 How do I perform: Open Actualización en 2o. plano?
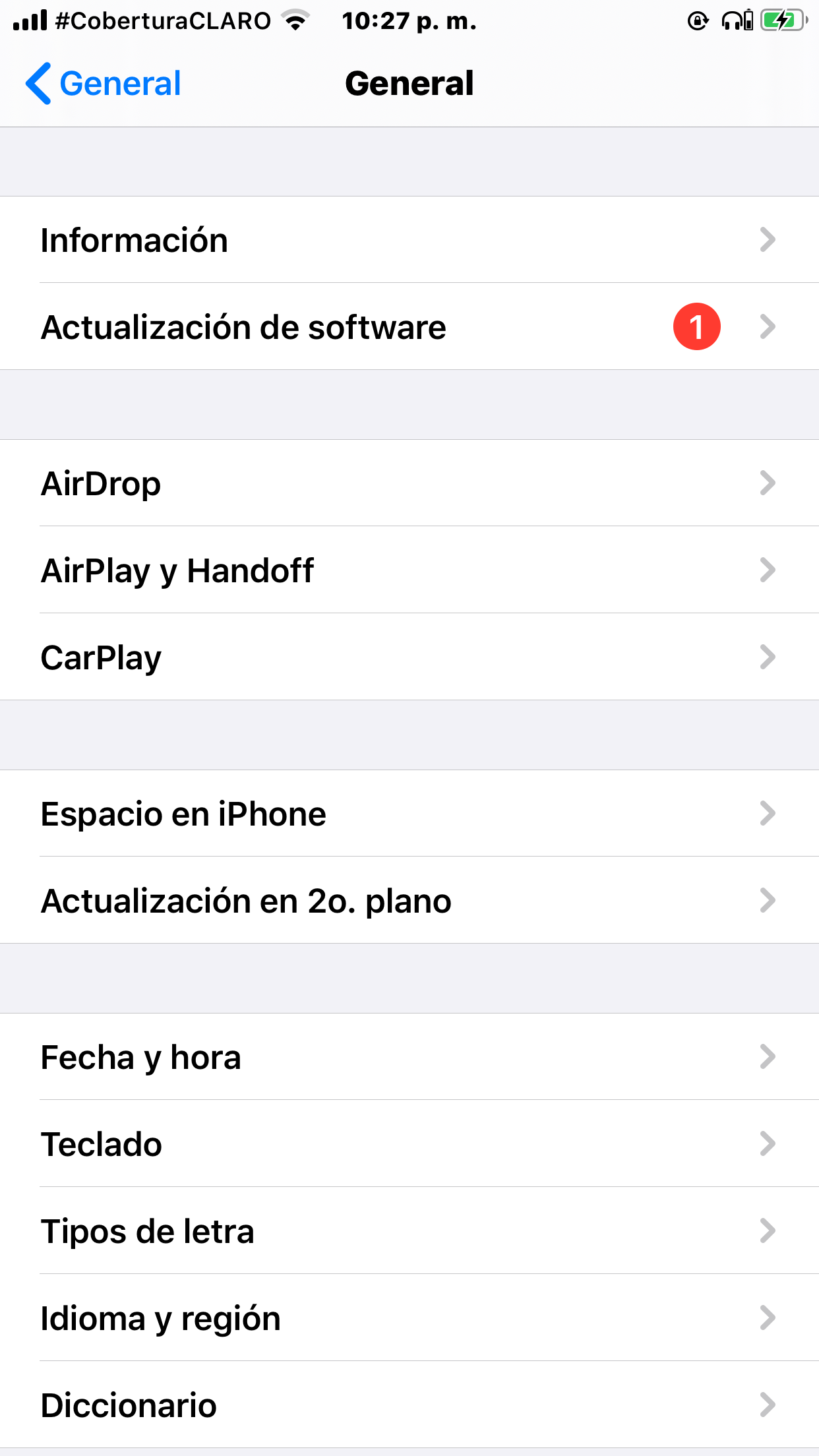pos(409,901)
